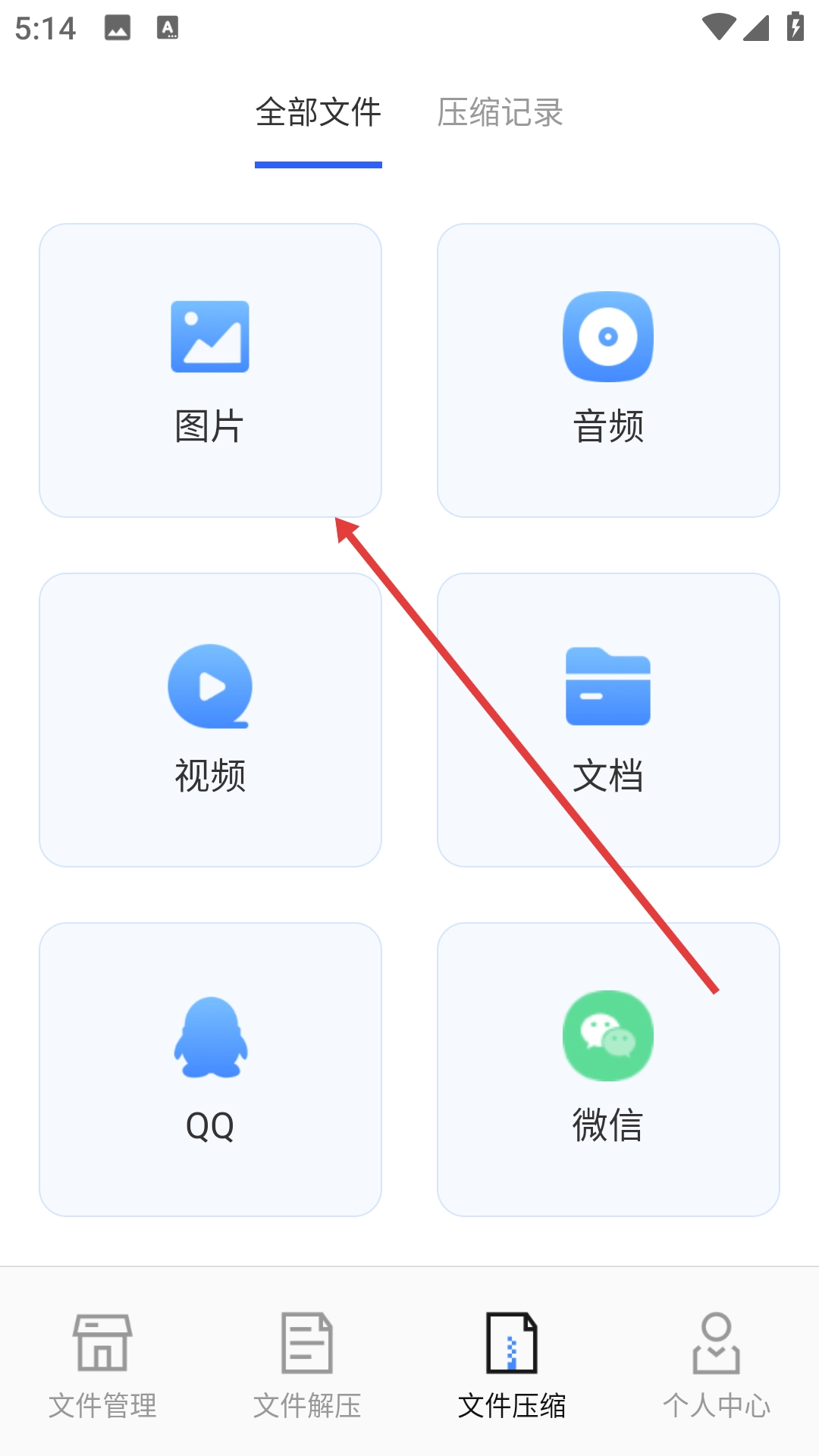Viewport: 819px width, 1456px height.
Task: Switch to the 压缩记录 tab
Action: (x=500, y=114)
